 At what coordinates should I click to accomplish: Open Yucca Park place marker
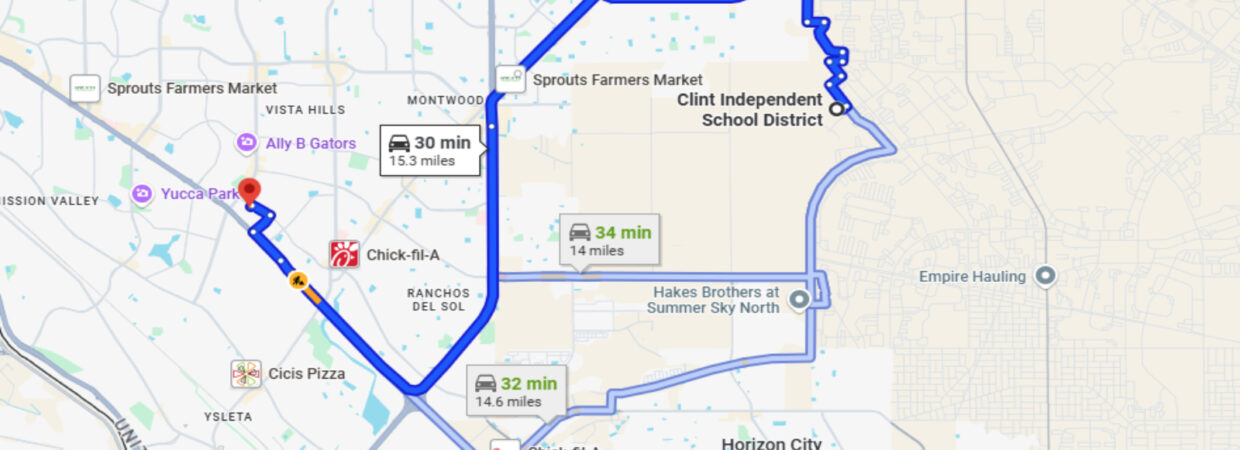click(142, 193)
